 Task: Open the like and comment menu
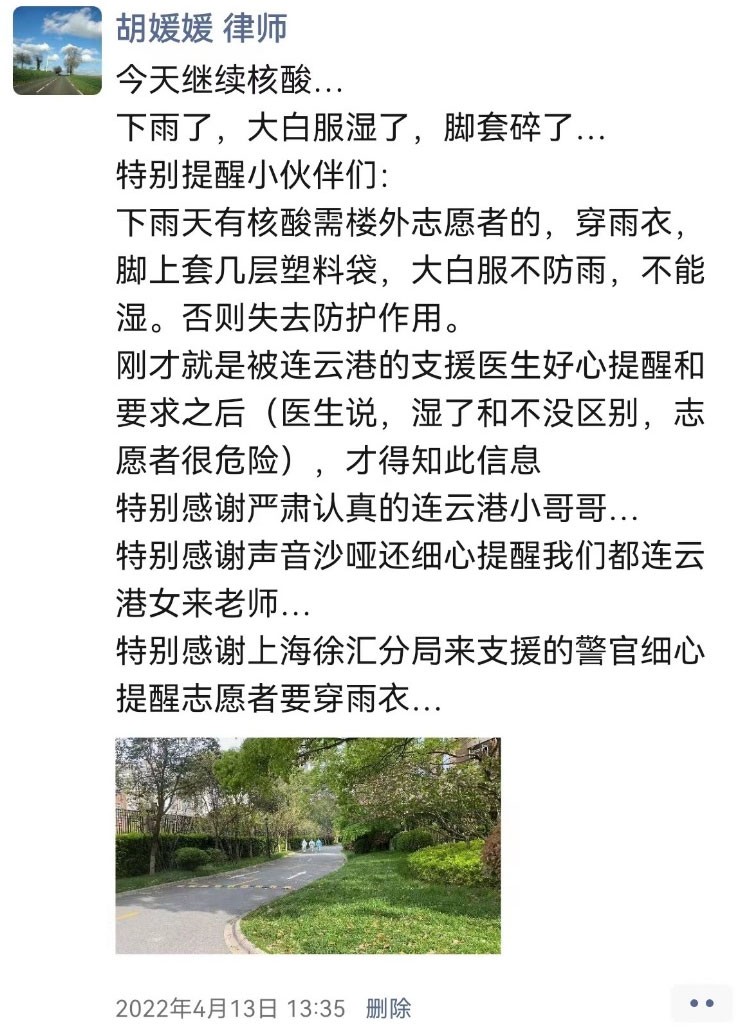coord(702,1003)
